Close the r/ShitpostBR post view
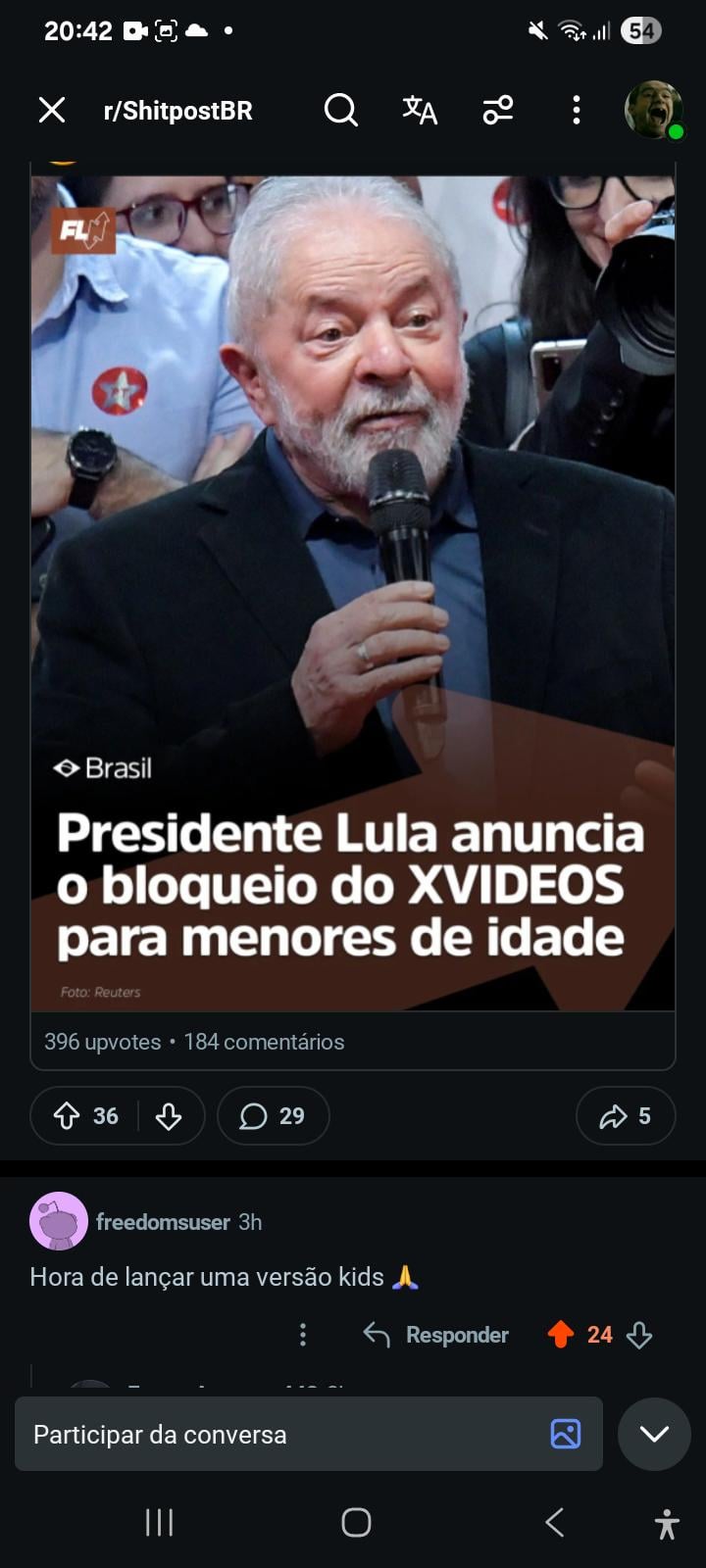The height and width of the screenshot is (1568, 706). pyautogui.click(x=52, y=110)
